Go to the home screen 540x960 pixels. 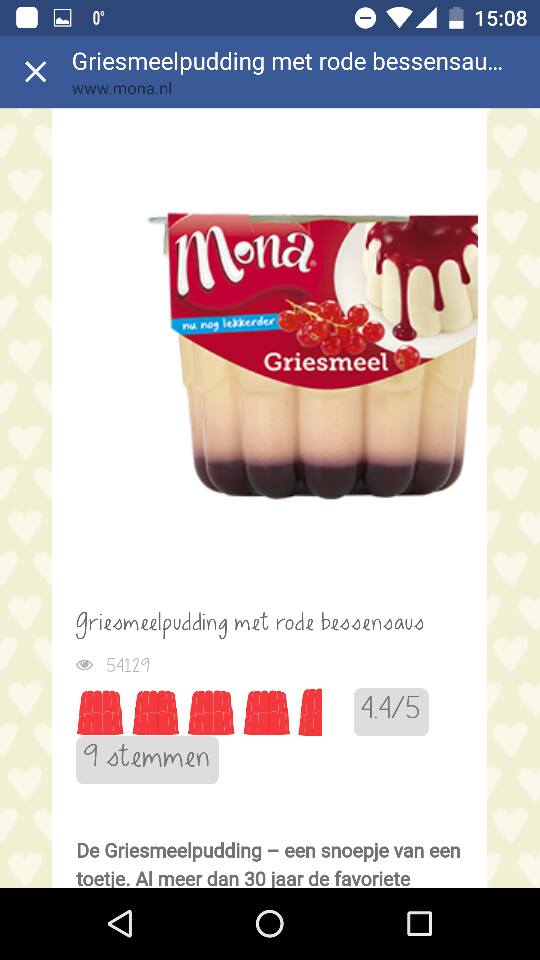(x=269, y=923)
